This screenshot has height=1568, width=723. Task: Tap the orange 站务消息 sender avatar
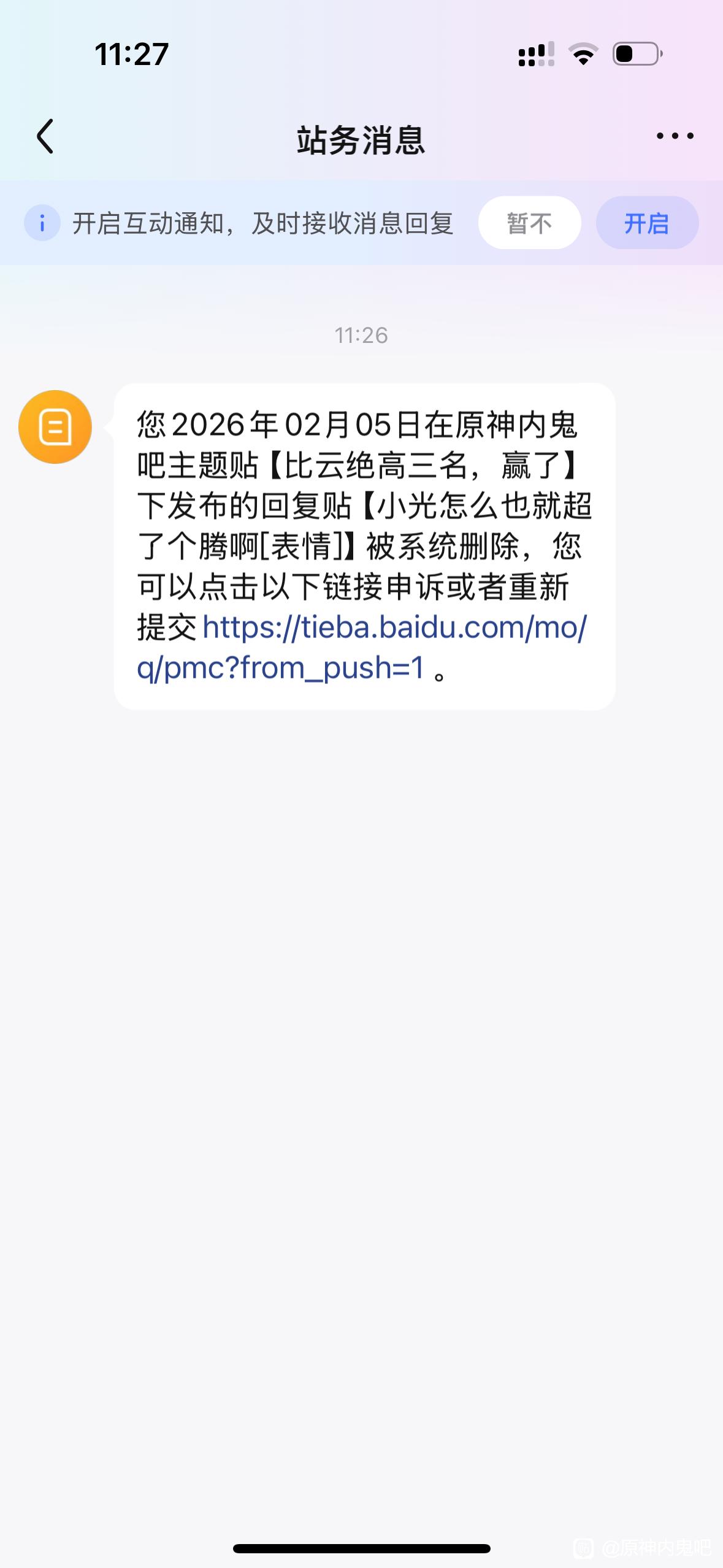coord(55,427)
